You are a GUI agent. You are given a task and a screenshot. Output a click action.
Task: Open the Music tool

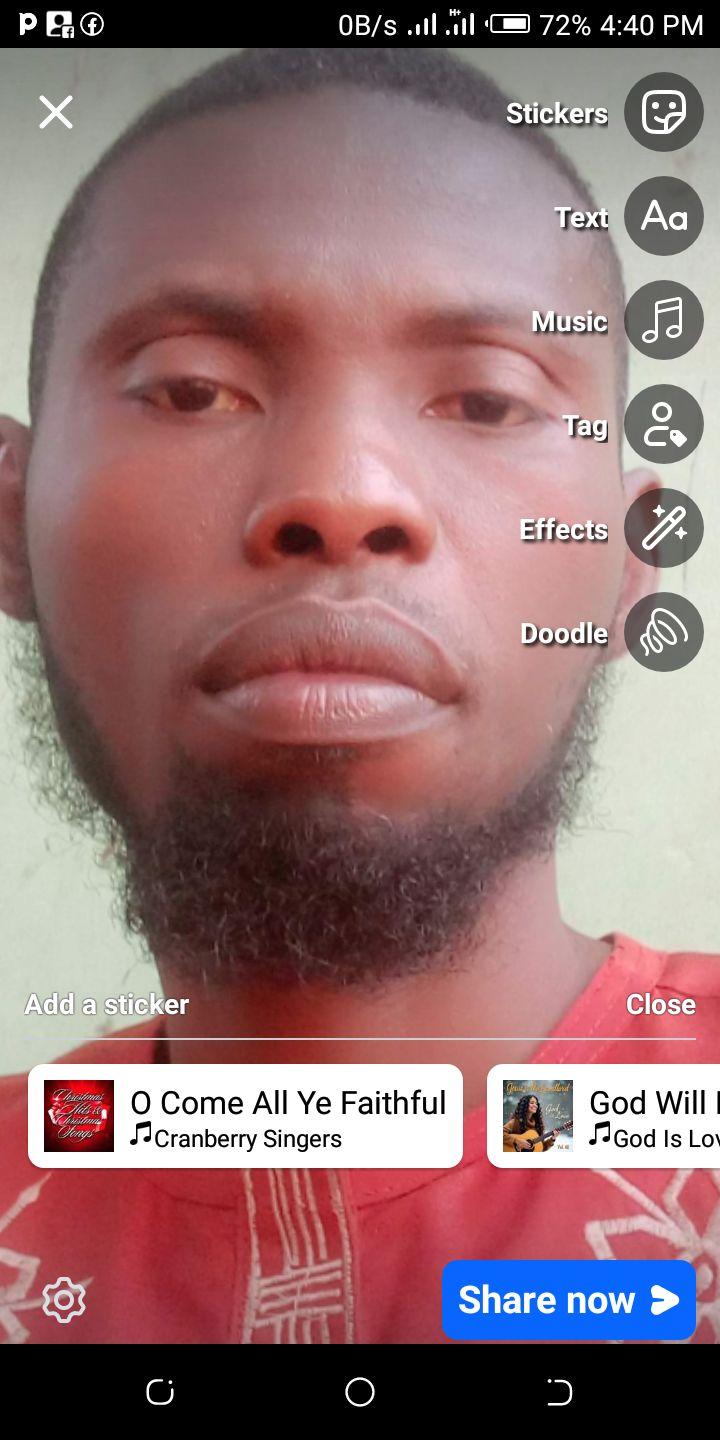coord(664,320)
